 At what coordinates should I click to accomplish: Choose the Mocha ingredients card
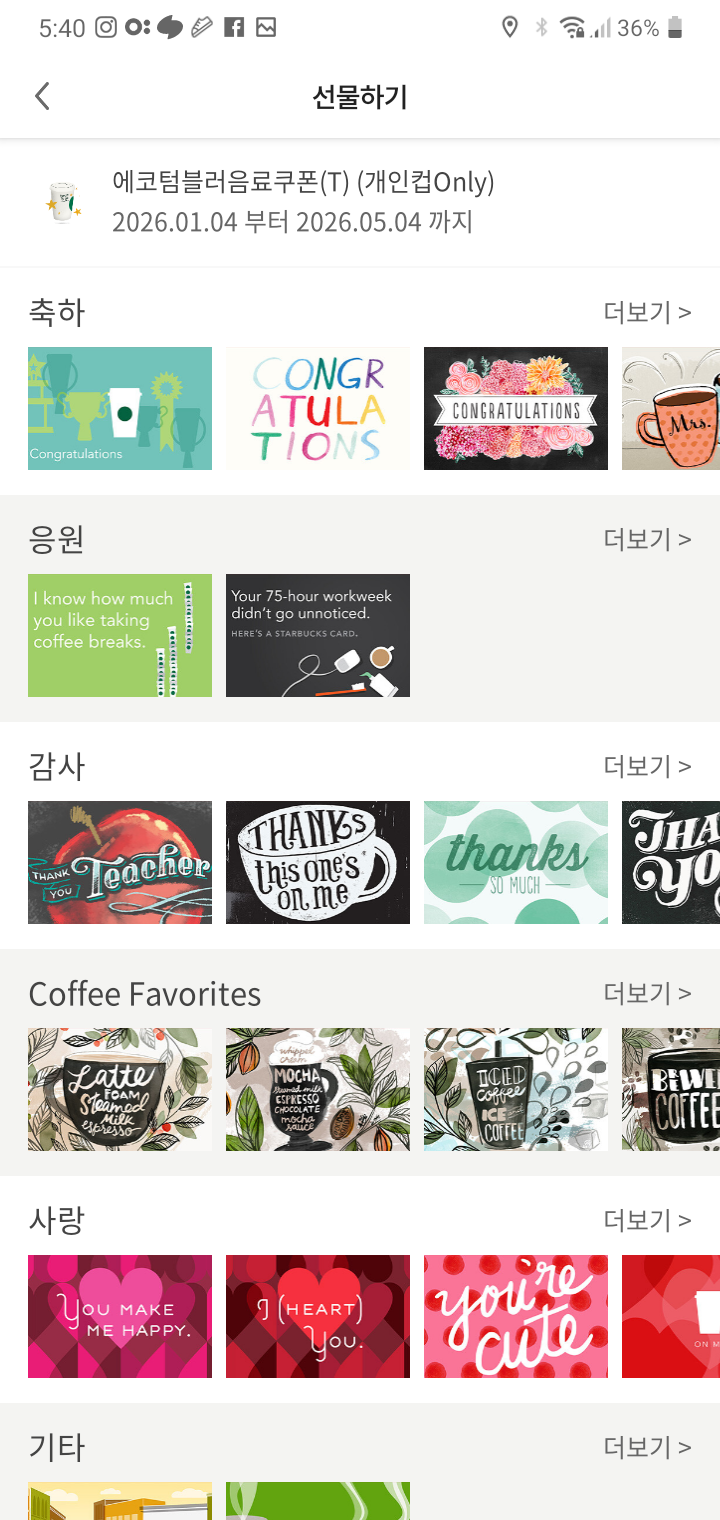tap(318, 1089)
